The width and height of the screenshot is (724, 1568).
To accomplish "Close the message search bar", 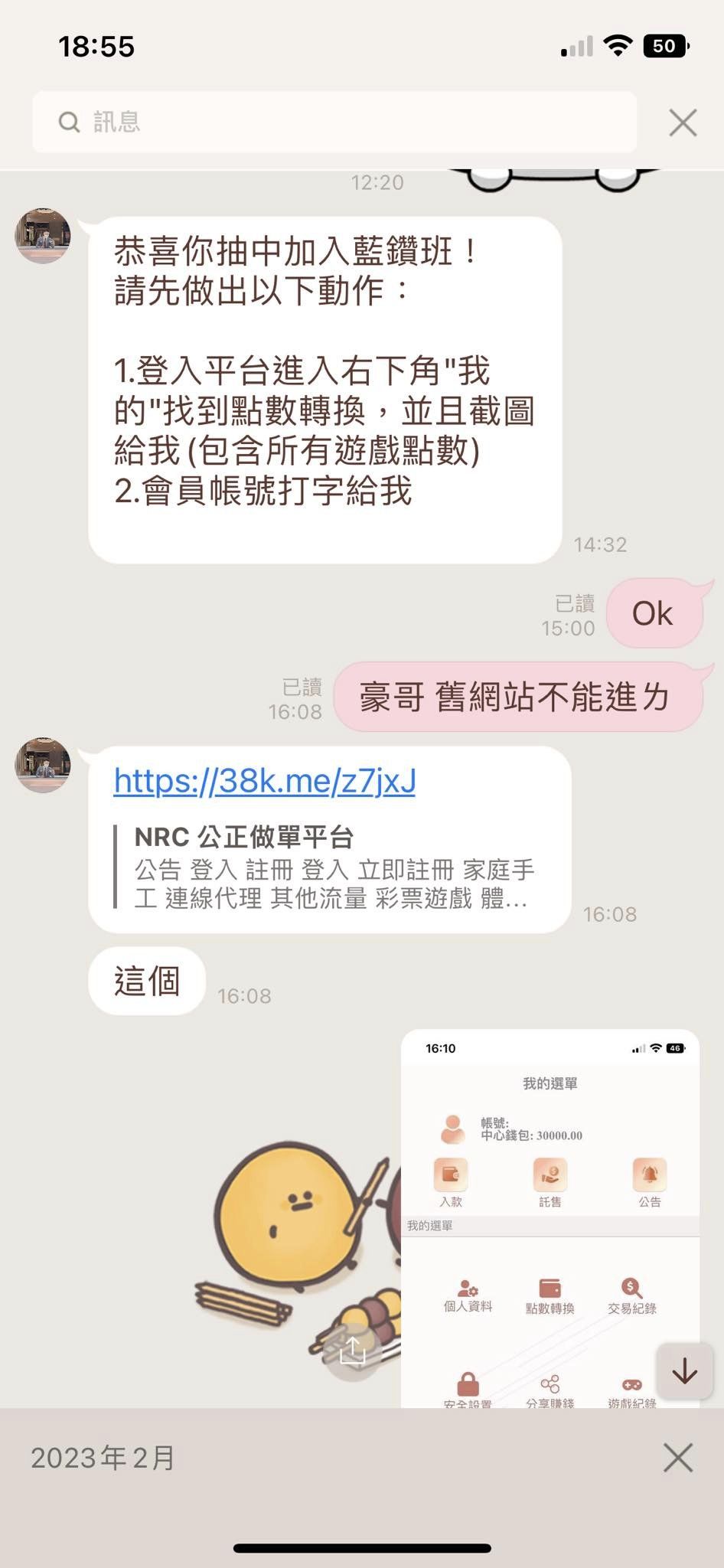I will pyautogui.click(x=683, y=122).
